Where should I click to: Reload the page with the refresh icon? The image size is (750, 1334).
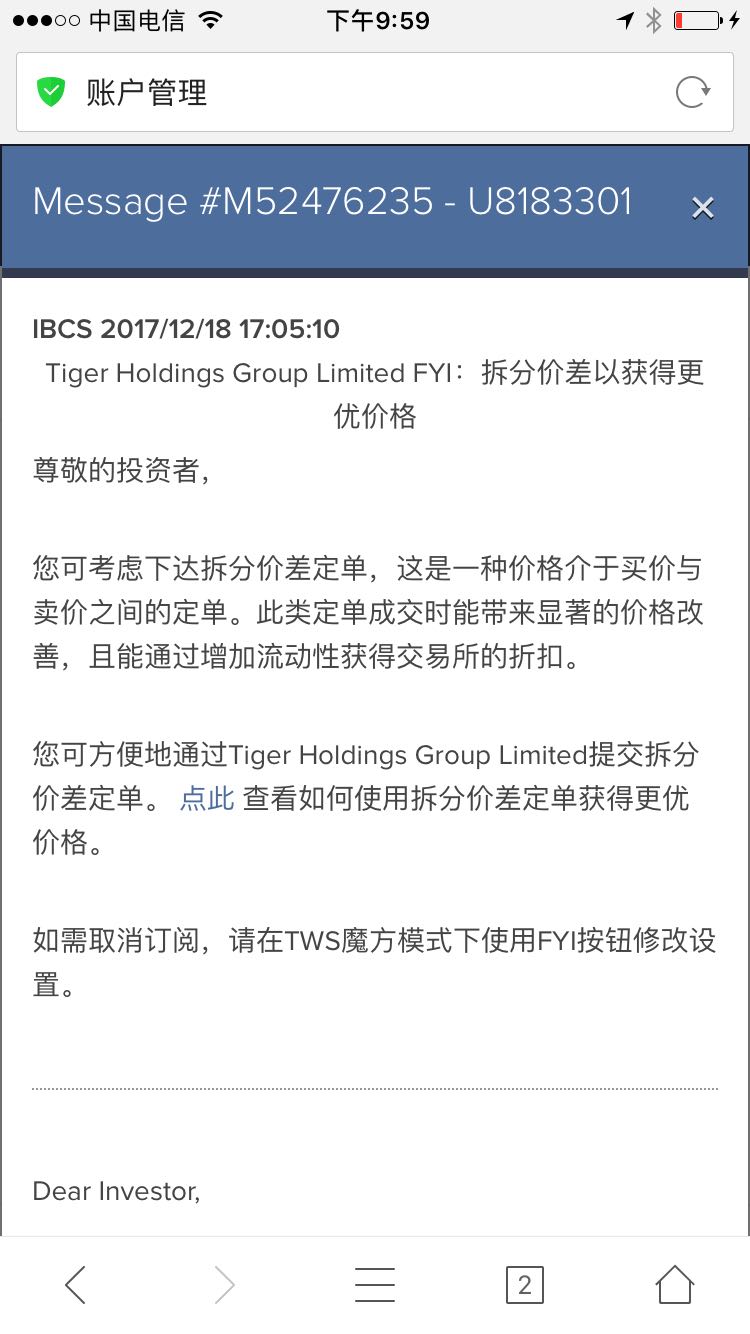(693, 93)
